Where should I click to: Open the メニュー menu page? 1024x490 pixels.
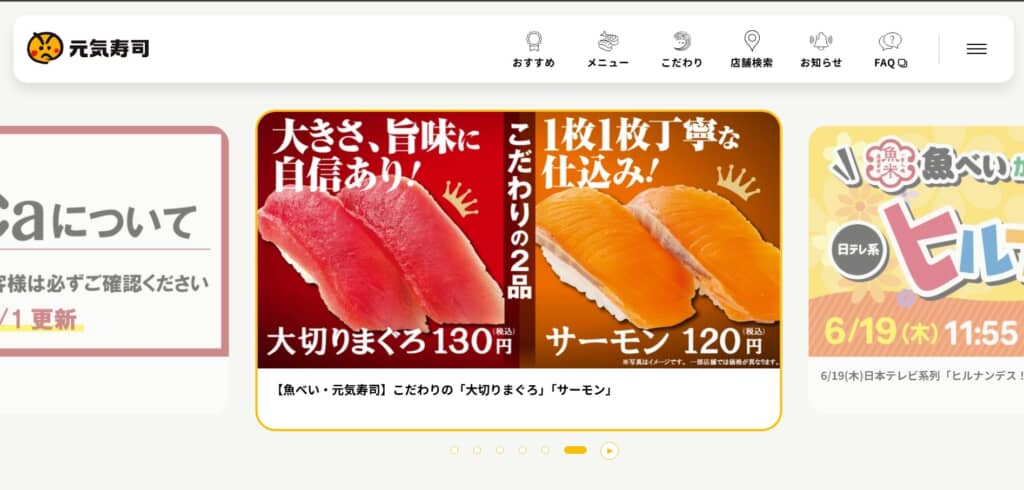point(607,49)
